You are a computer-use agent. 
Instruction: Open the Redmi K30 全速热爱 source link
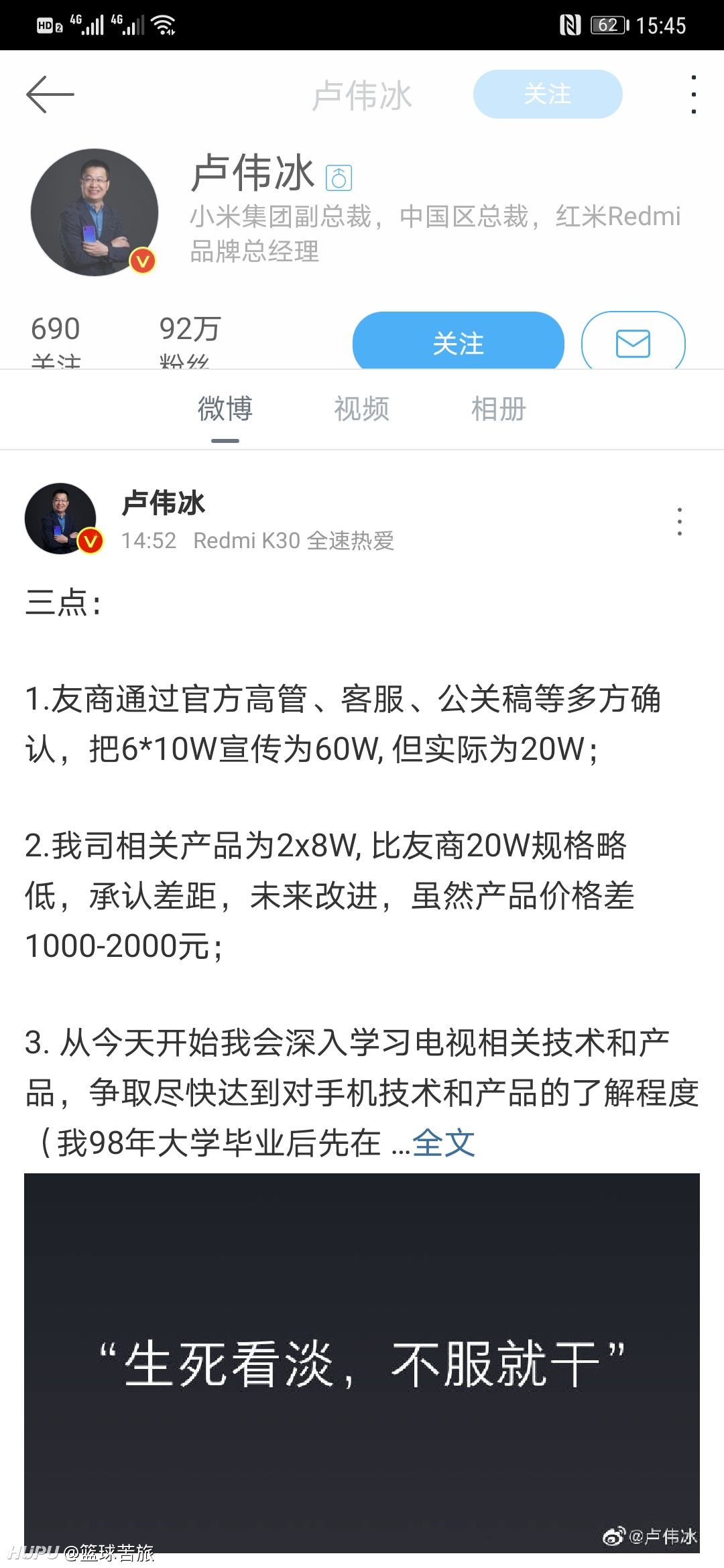point(294,540)
